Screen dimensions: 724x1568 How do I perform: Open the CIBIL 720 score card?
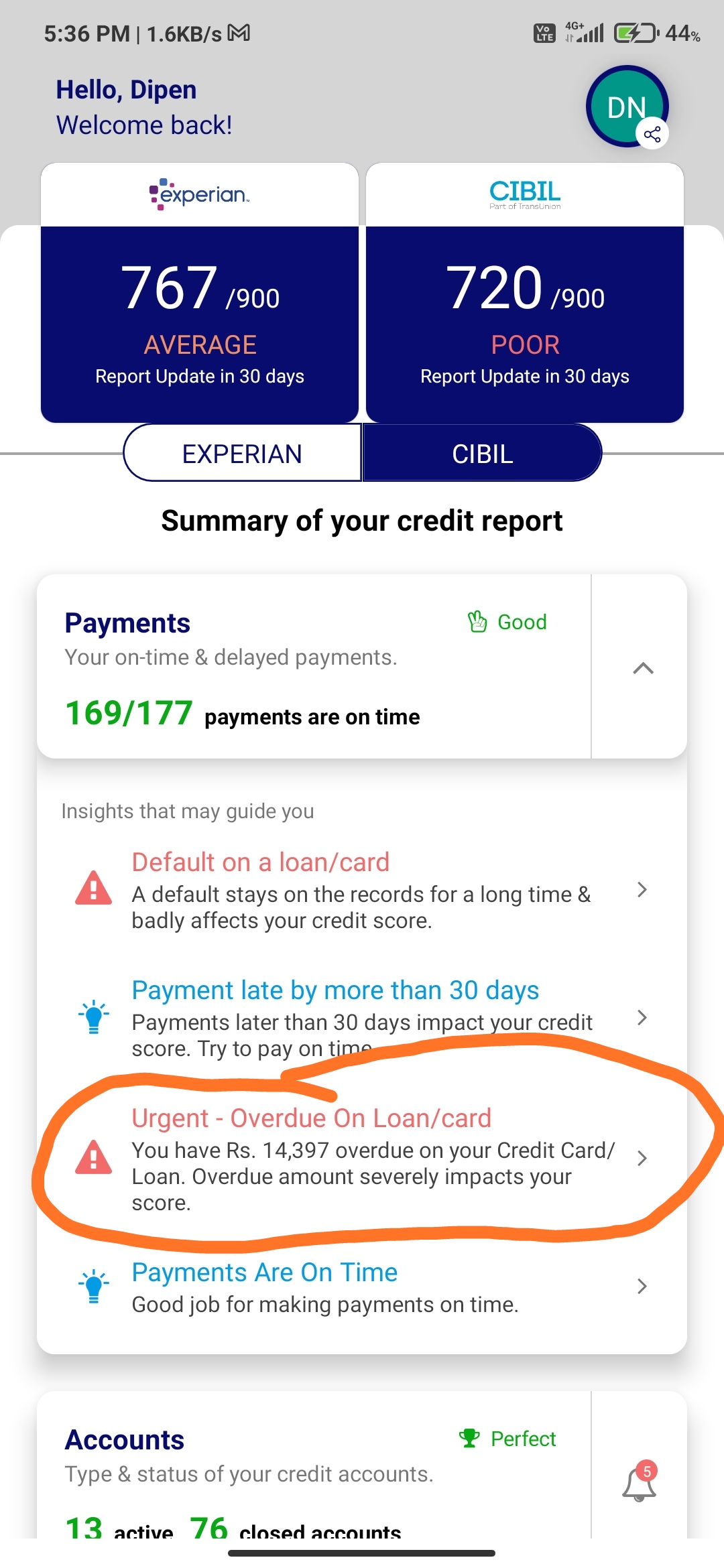tap(525, 323)
